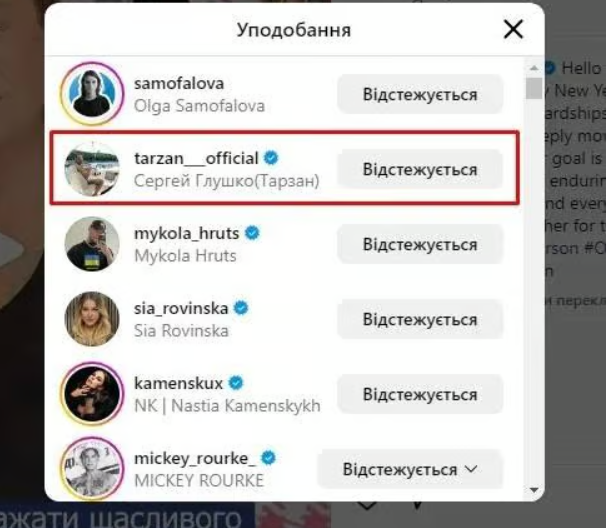Open samofalova username profile link
Screen dimensions: 607x528
click(179, 83)
